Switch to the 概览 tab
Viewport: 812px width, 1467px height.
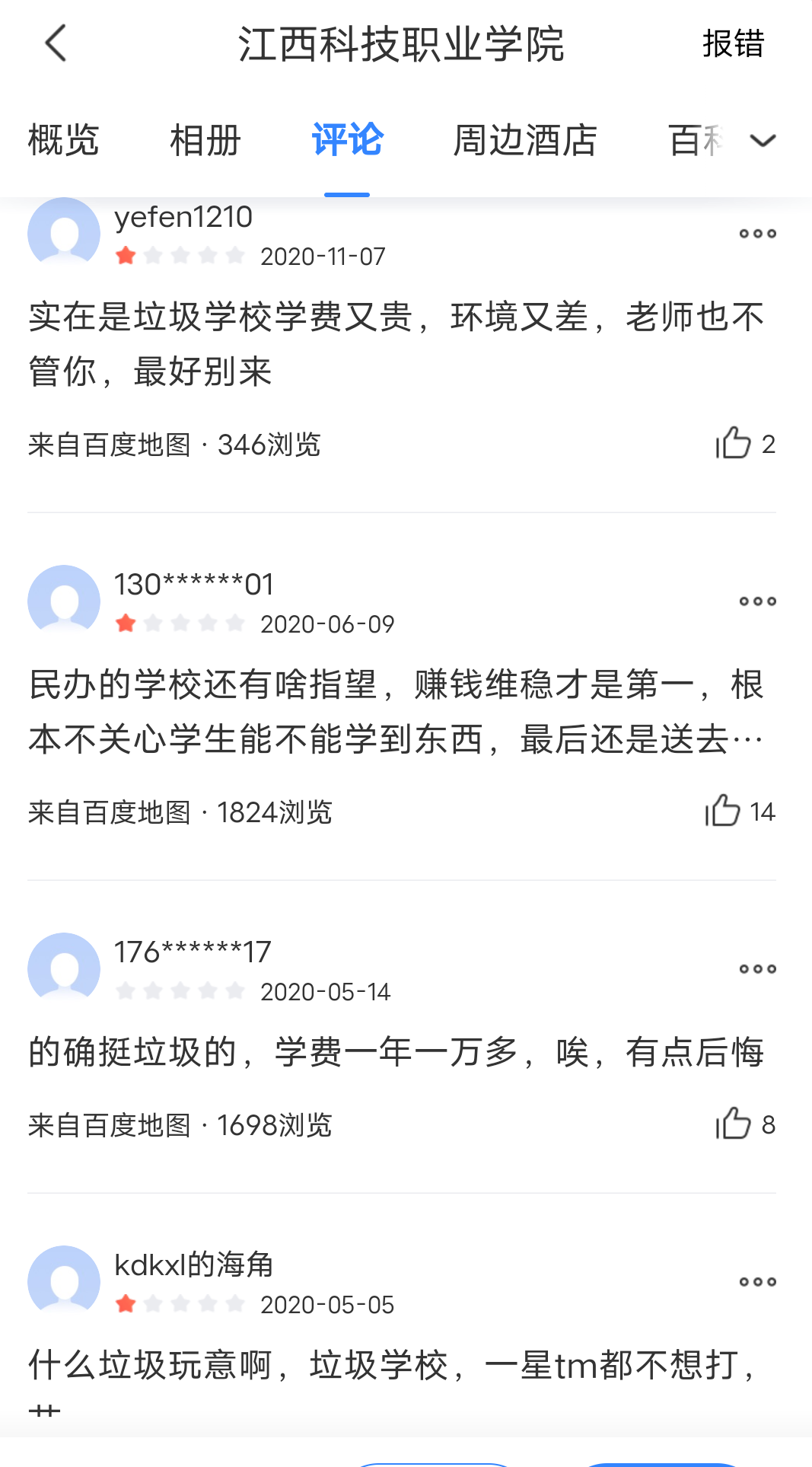[x=63, y=141]
